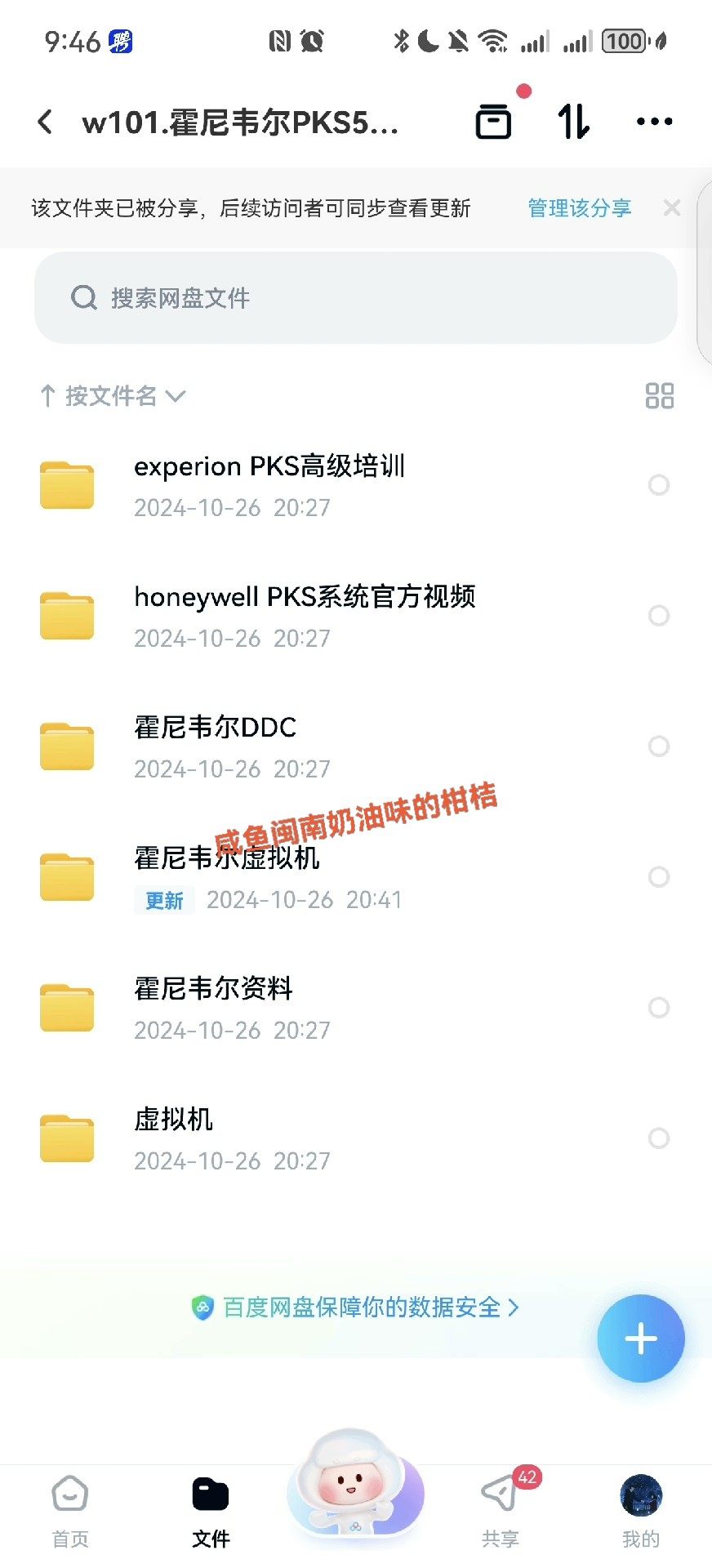Screen dimensions: 712x1568
Task: Select the 霍尼韦尔资料 folder checkbox
Action: [x=658, y=1008]
